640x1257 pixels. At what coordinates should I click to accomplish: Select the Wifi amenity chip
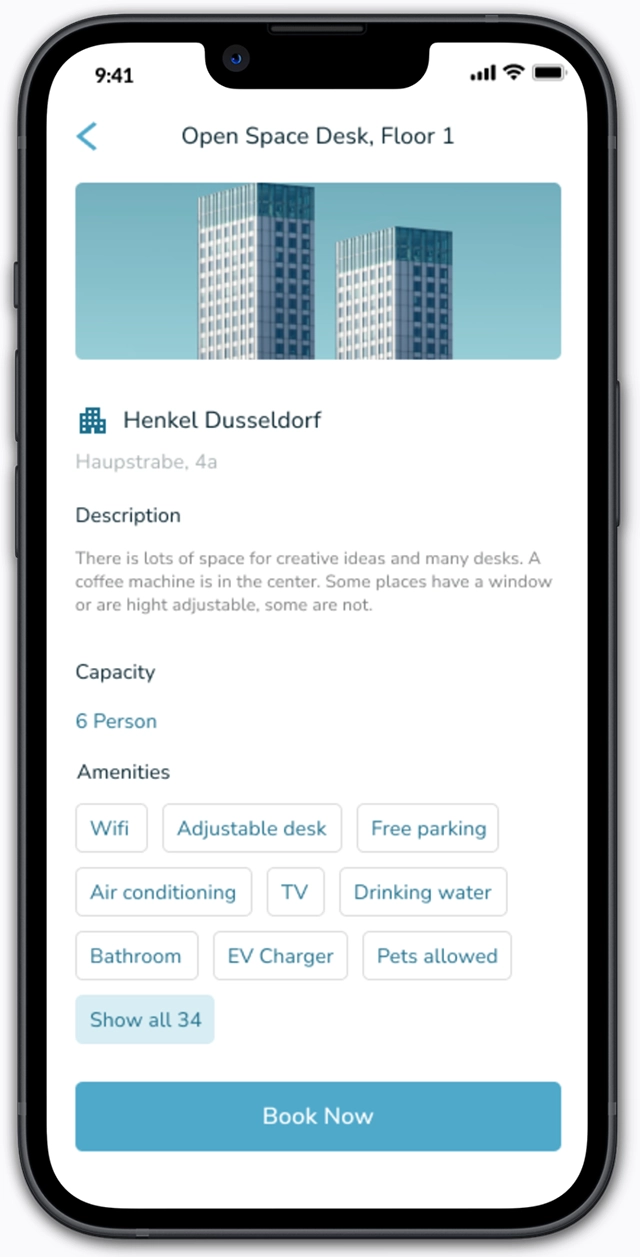pyautogui.click(x=110, y=828)
